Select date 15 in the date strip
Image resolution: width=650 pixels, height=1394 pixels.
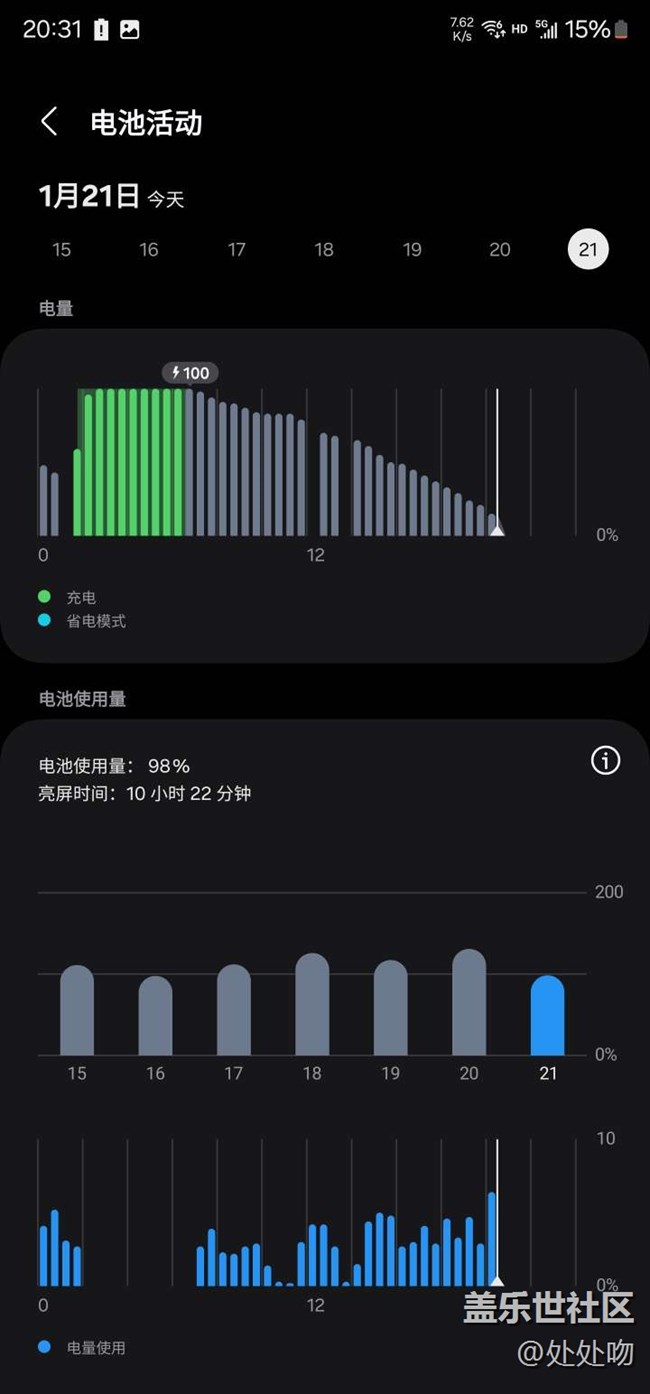tap(62, 249)
